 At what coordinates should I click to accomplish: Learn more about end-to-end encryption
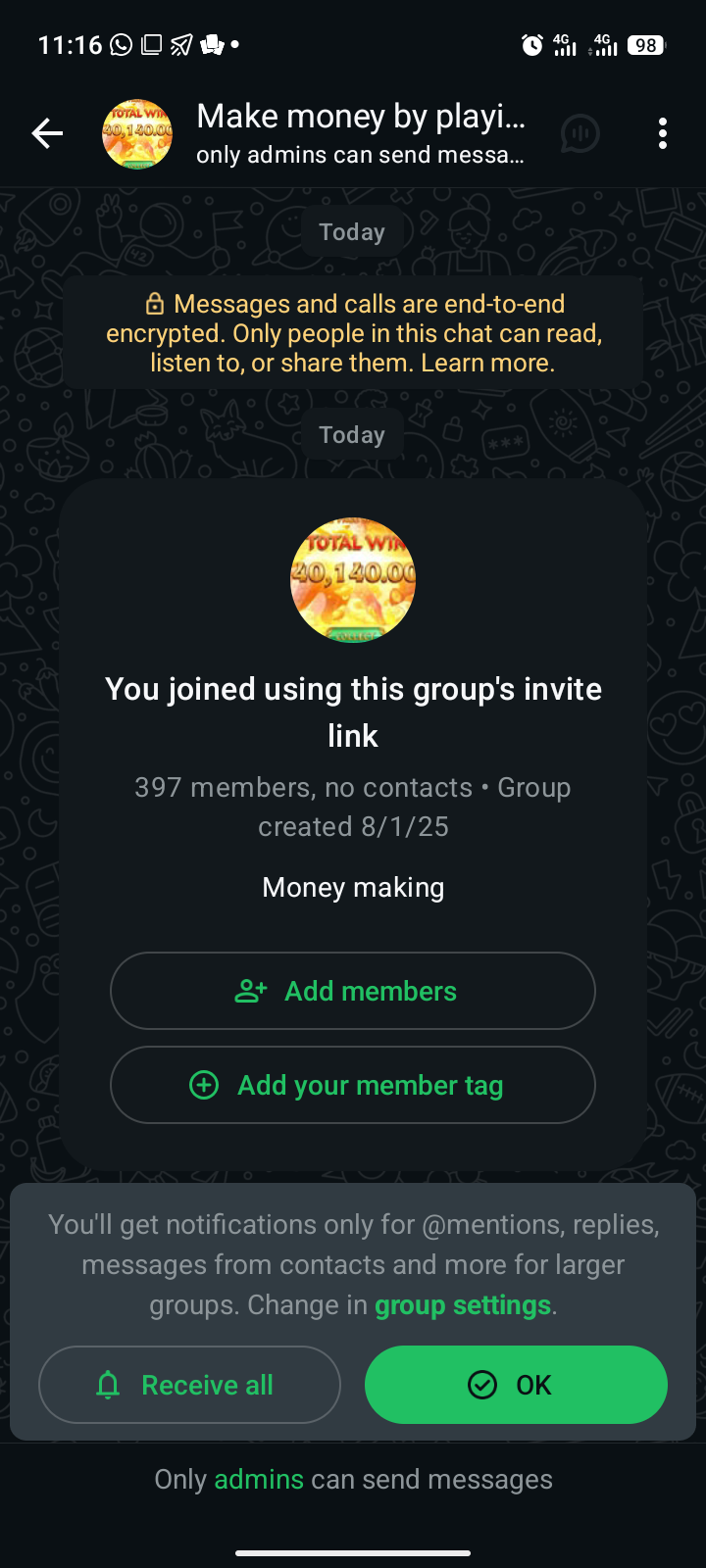(x=487, y=363)
